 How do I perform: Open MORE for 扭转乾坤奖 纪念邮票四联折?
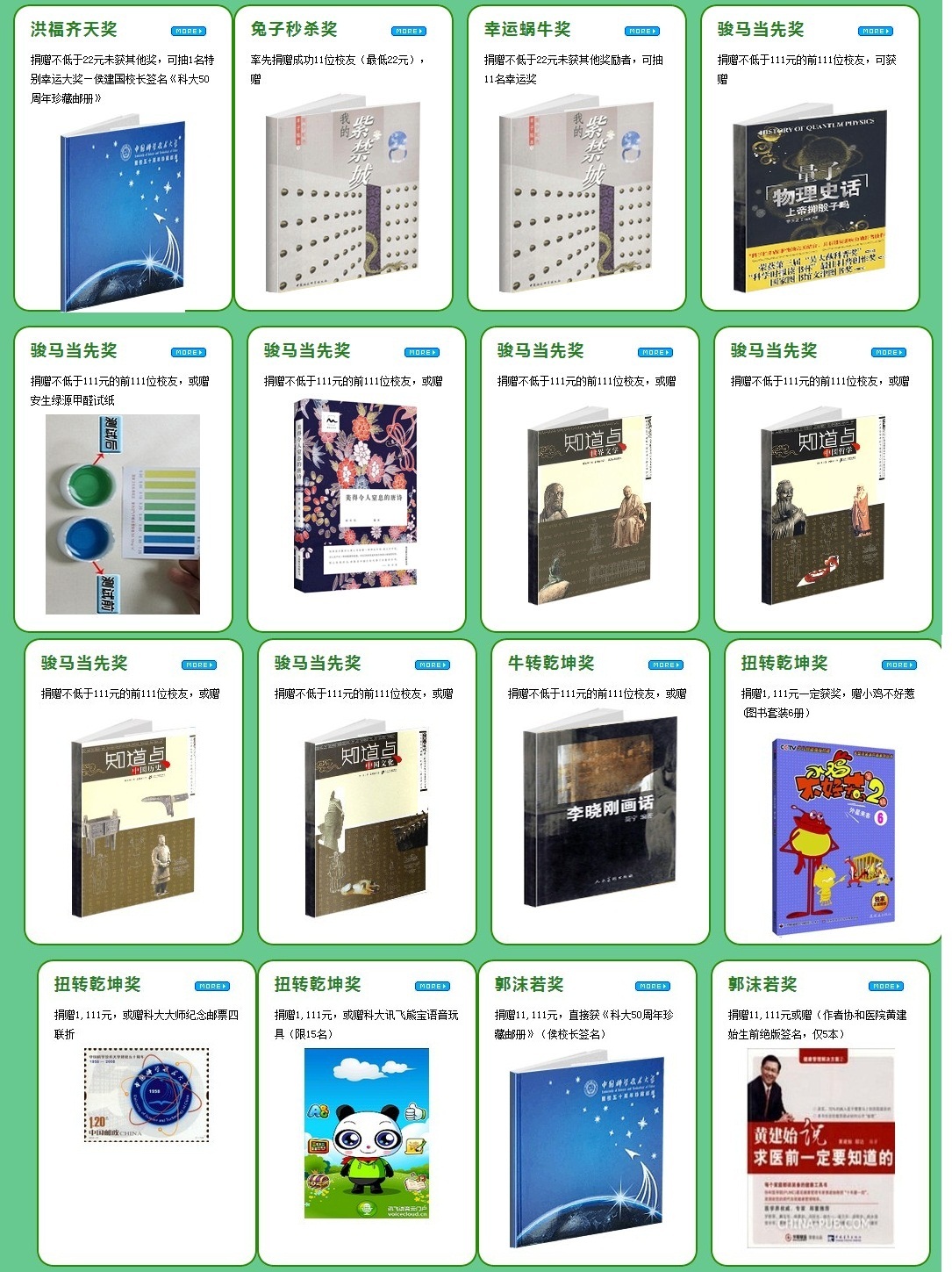click(x=211, y=987)
